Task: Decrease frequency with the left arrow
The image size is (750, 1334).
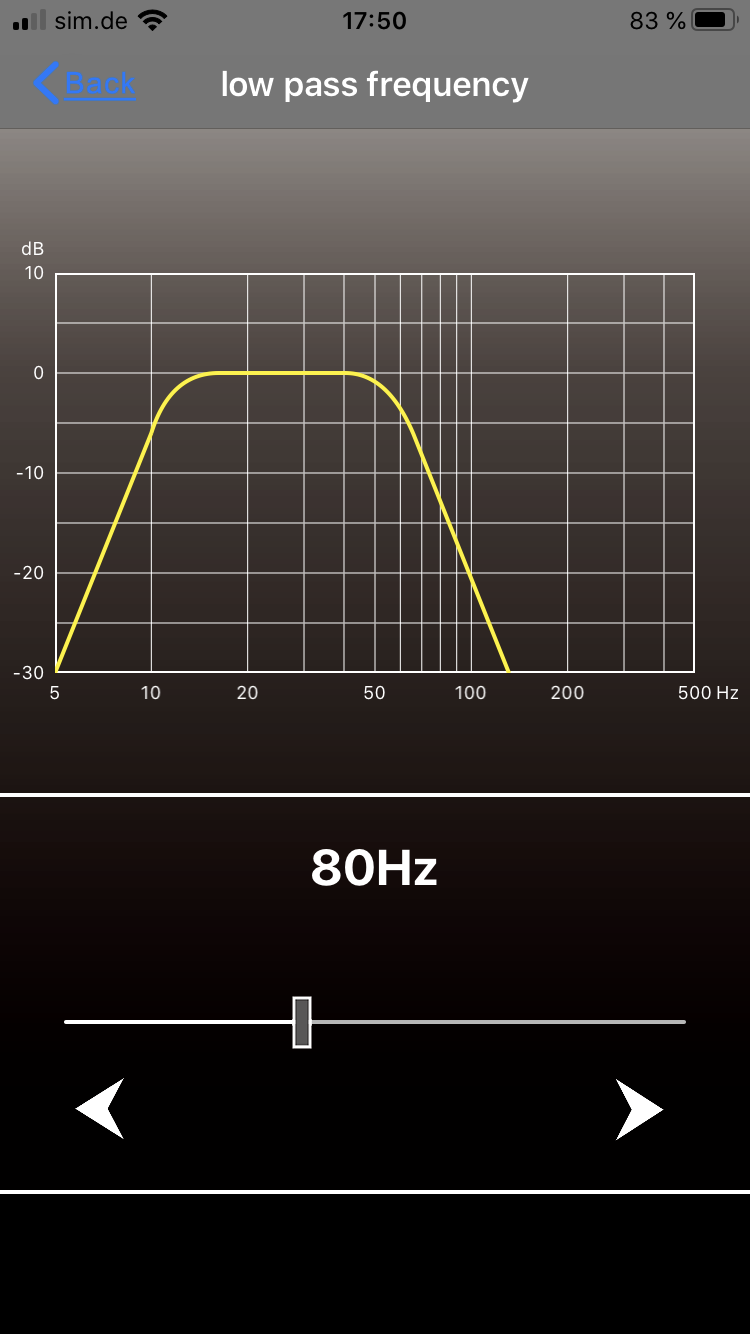Action: [101, 1109]
